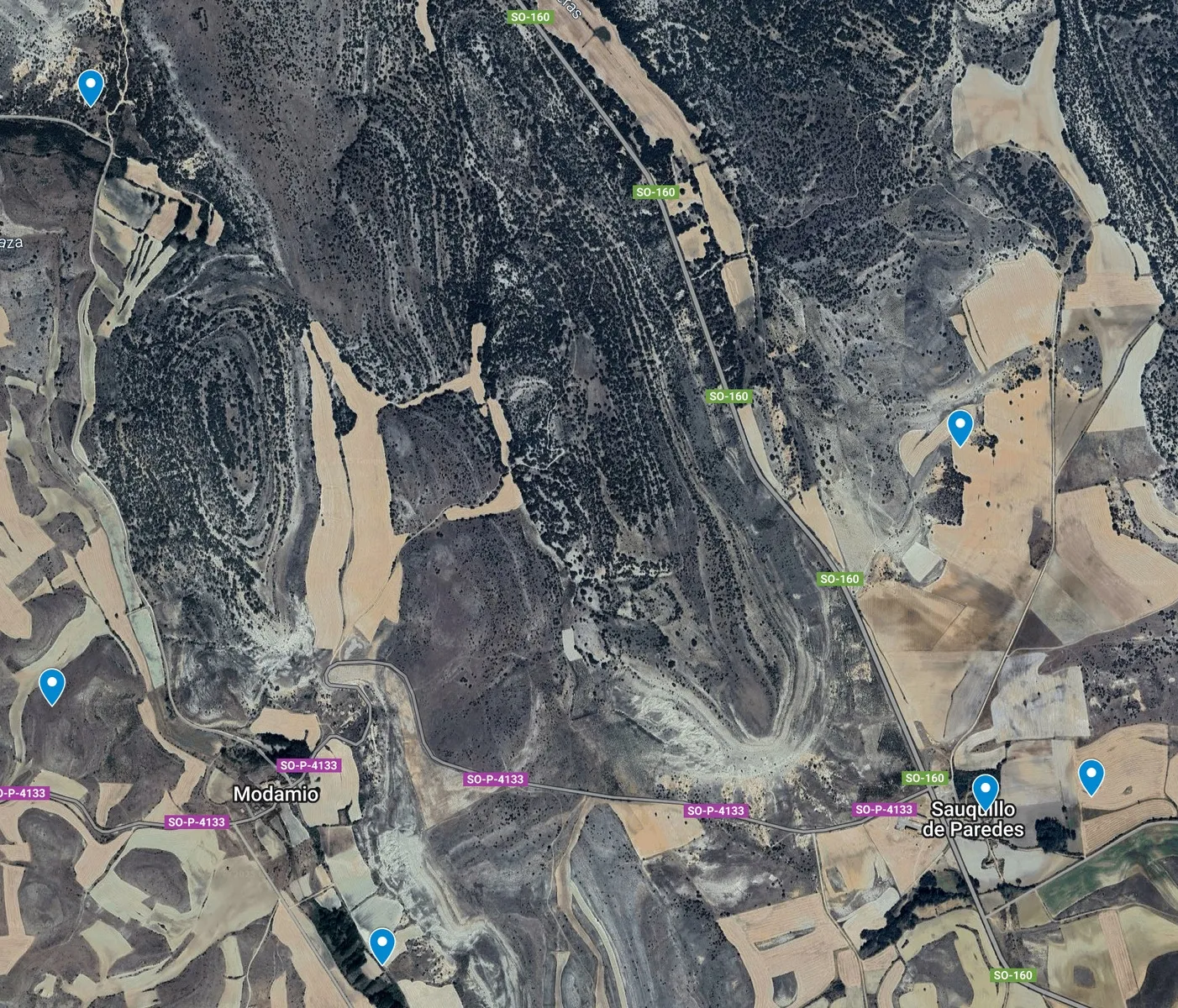Screen dimensions: 1178x1008
Task: Open the pin south of Modamio
Action: [x=382, y=945]
